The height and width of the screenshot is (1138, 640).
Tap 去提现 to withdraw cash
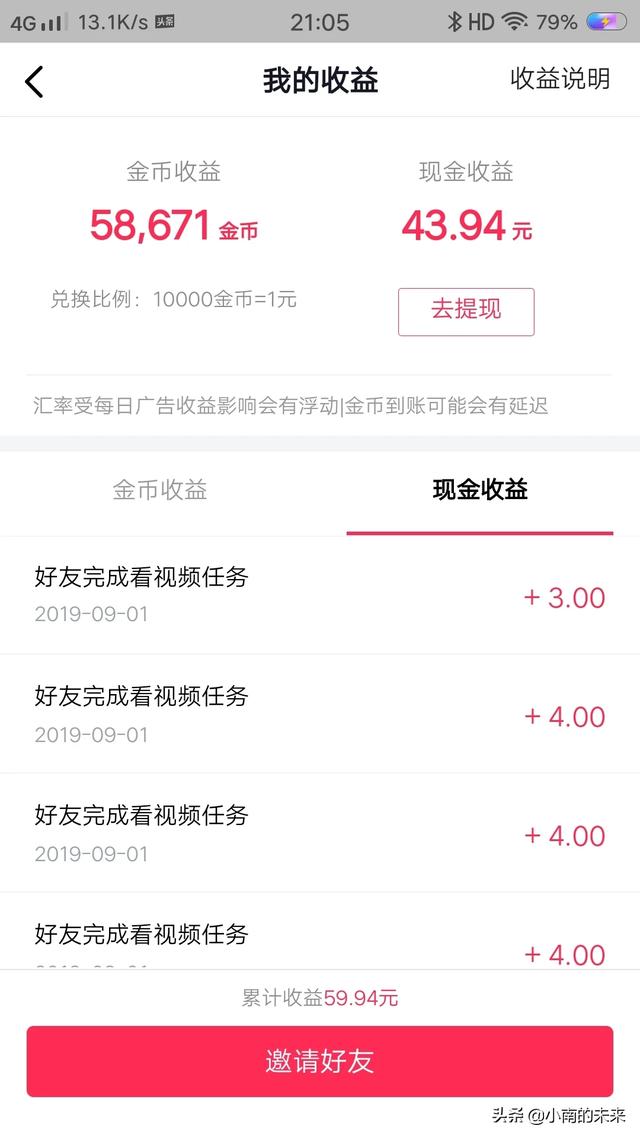tap(466, 311)
